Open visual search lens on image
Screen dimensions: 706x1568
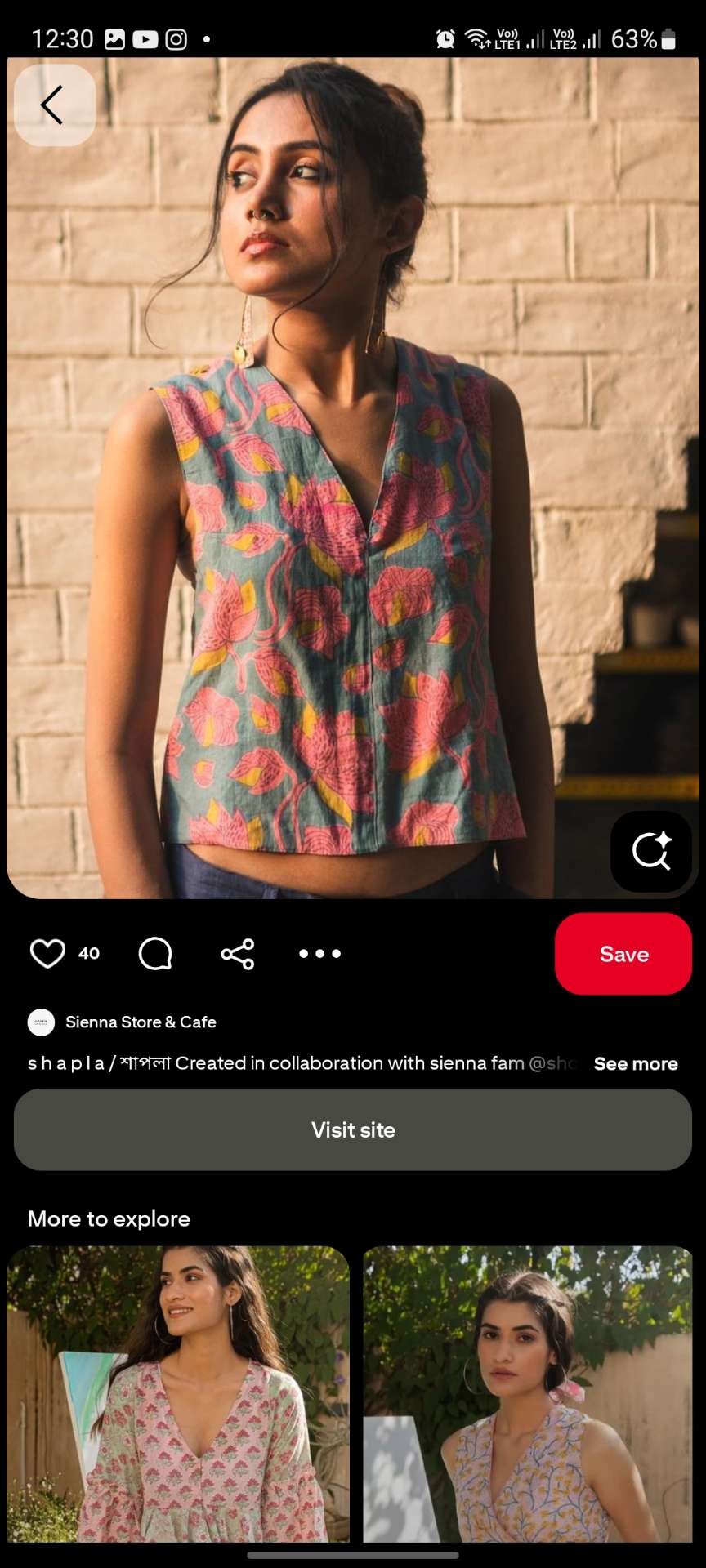click(651, 852)
